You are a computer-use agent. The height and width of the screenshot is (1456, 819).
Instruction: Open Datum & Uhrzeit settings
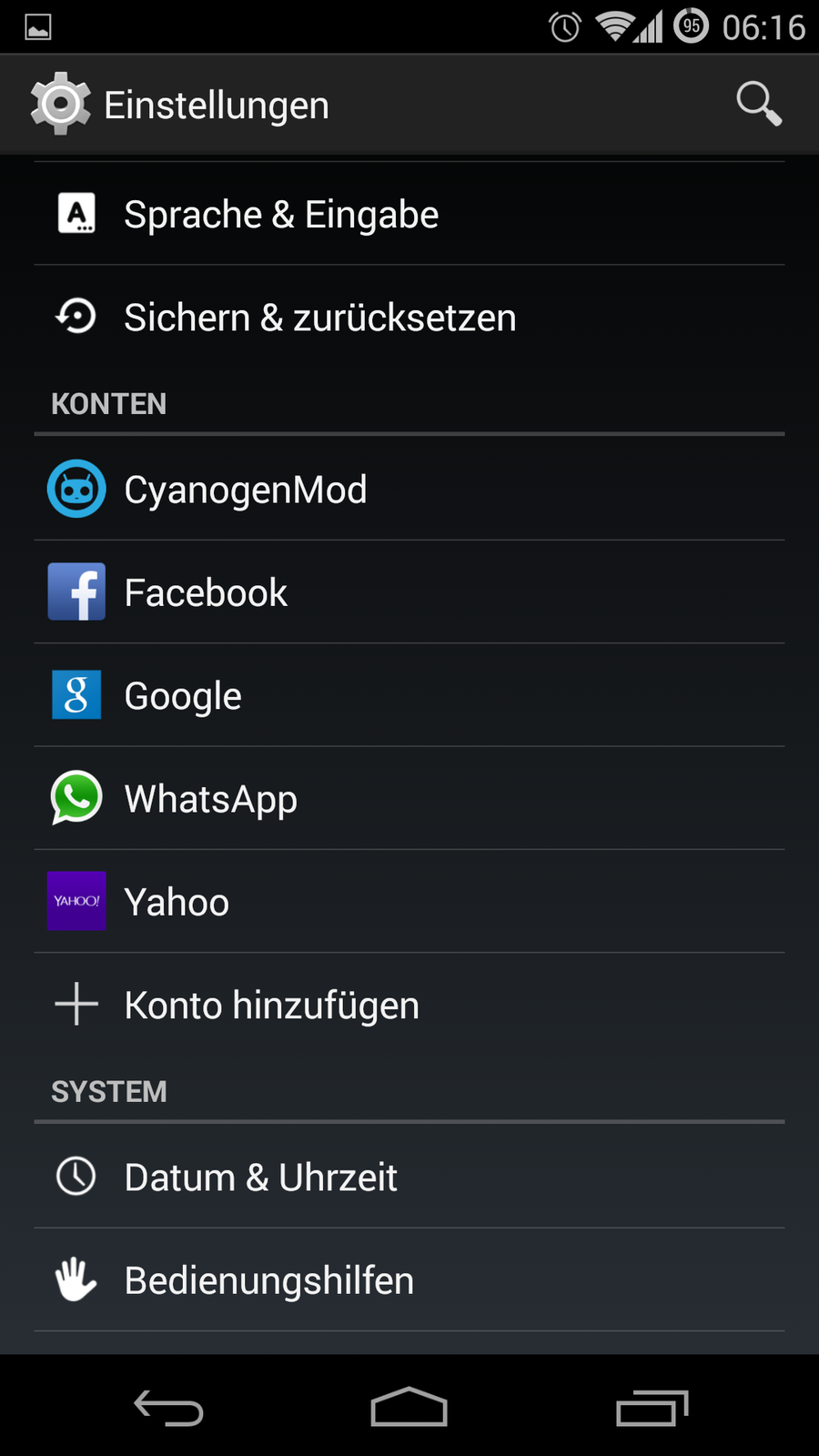coord(409,1177)
